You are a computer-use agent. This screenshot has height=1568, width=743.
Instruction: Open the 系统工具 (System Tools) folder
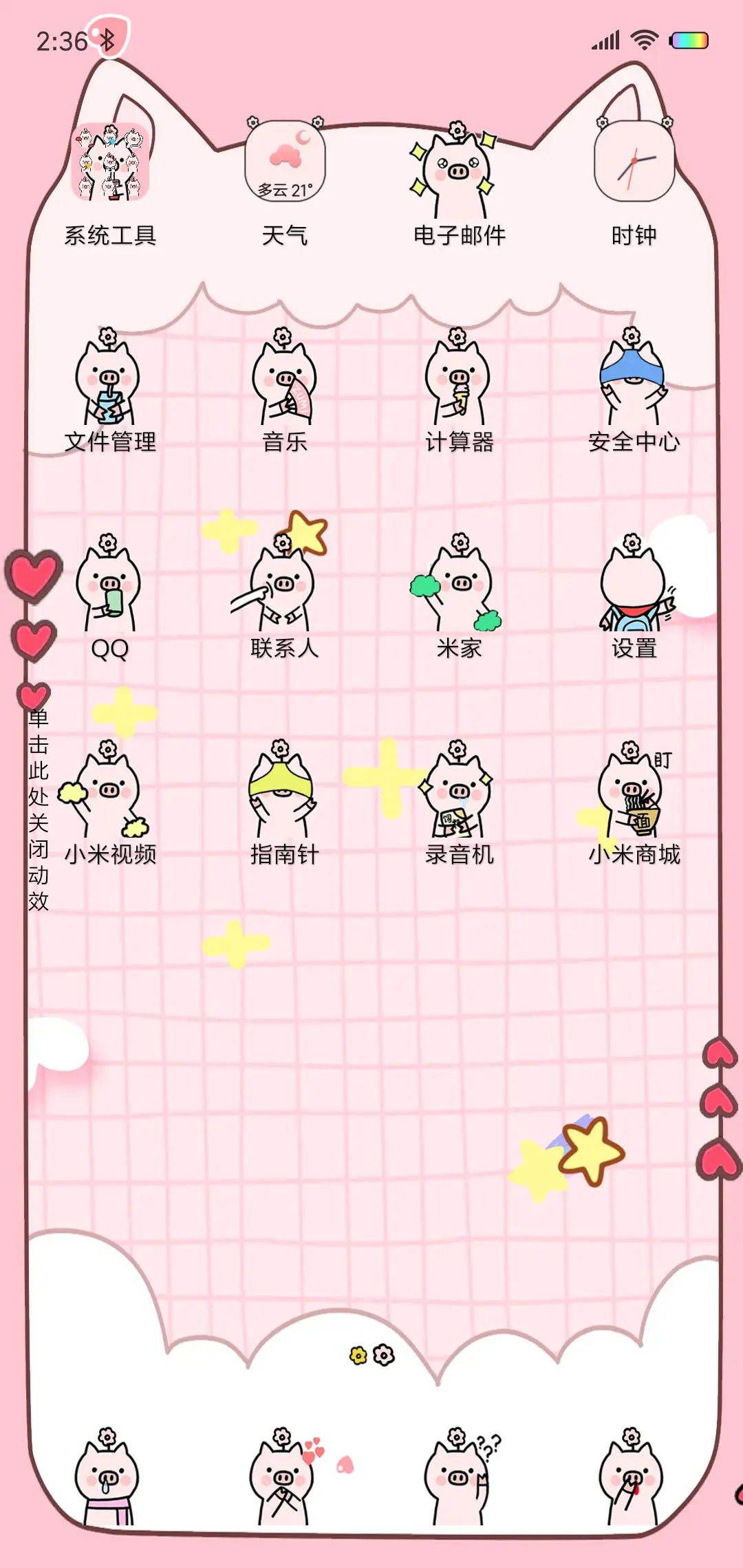110,162
